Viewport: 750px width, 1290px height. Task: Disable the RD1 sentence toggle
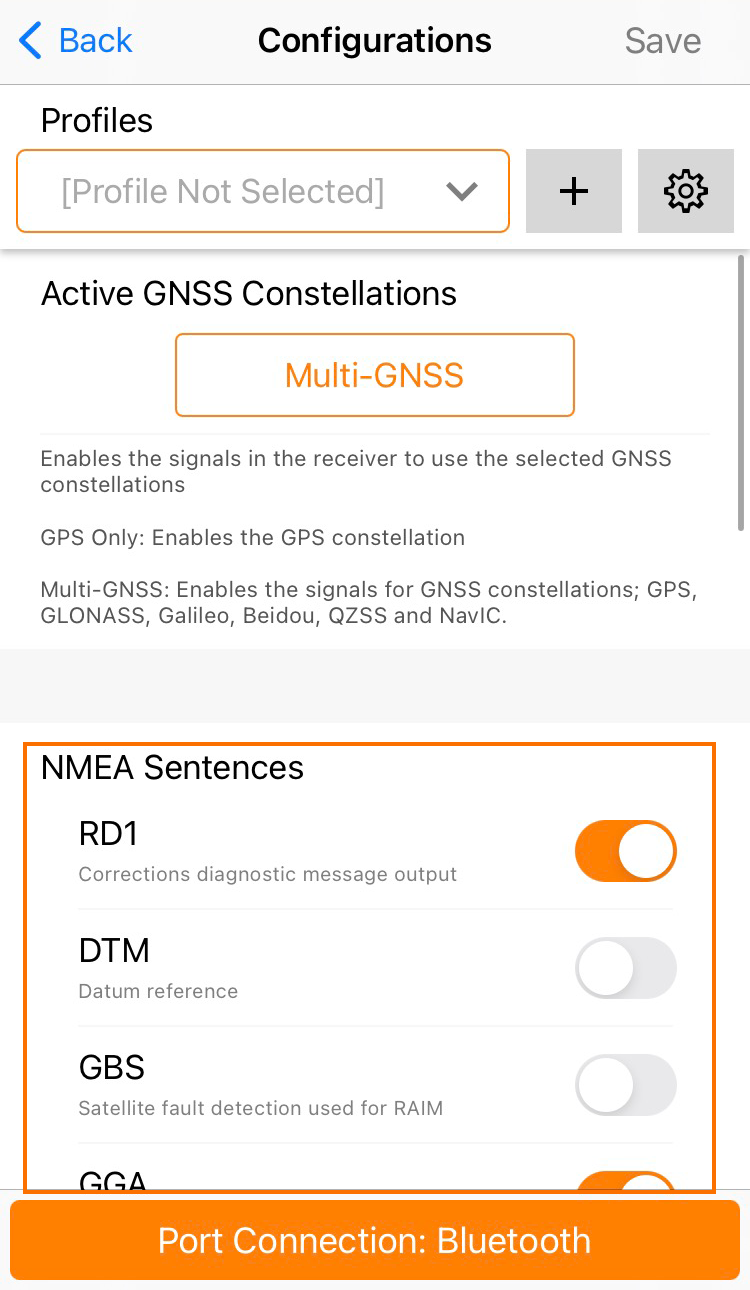[x=626, y=851]
